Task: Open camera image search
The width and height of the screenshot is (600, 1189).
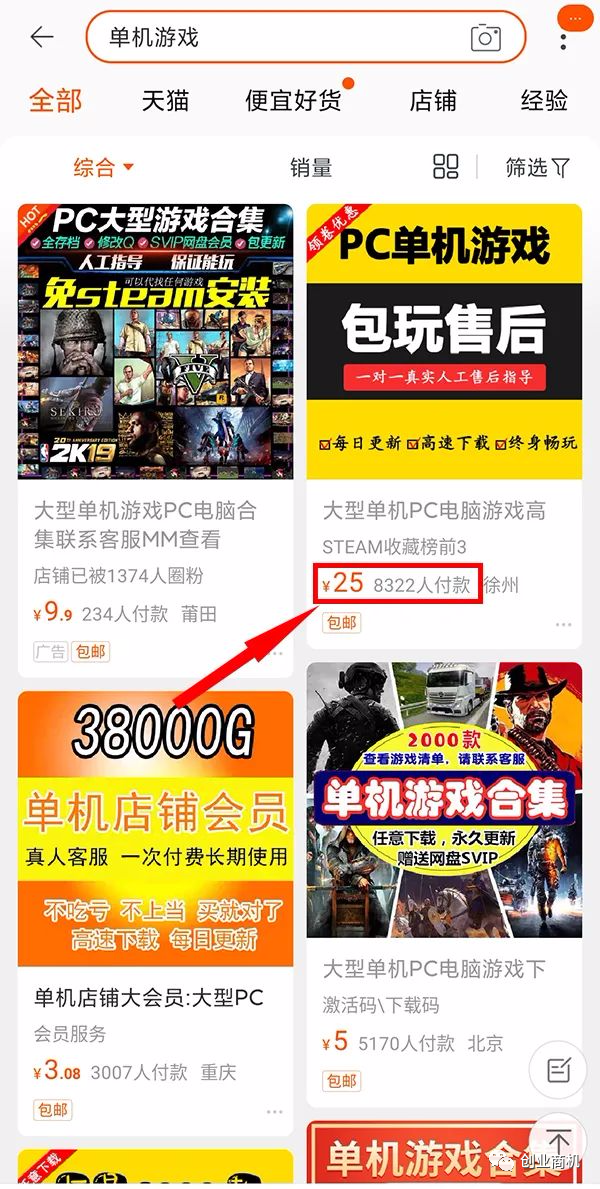Action: [x=485, y=38]
